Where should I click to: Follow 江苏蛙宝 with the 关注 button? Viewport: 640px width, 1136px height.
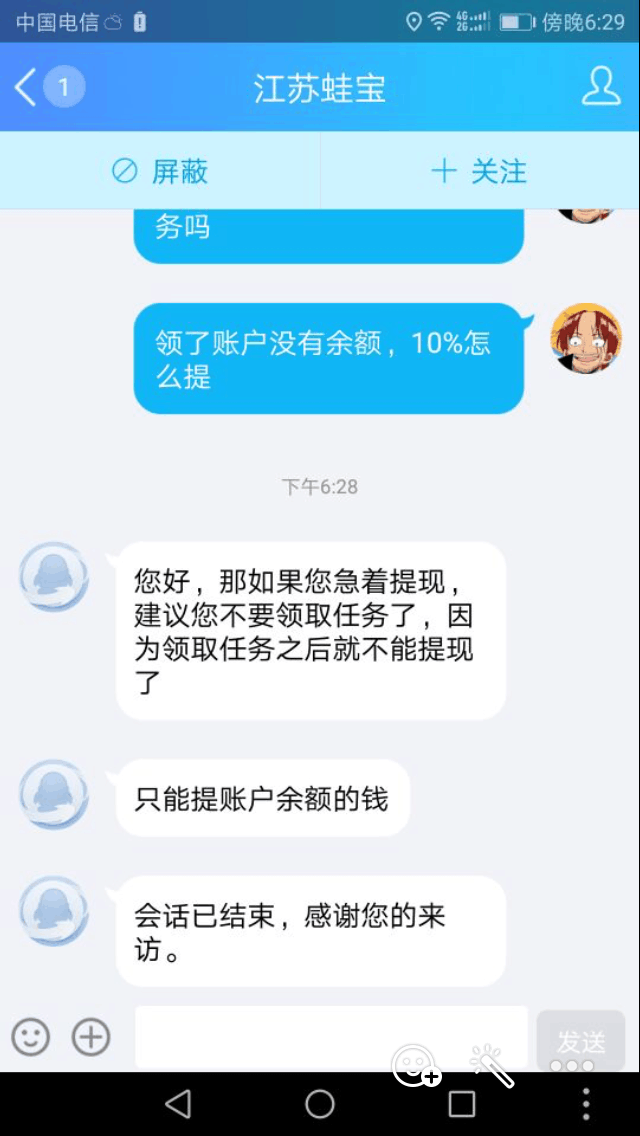[480, 171]
